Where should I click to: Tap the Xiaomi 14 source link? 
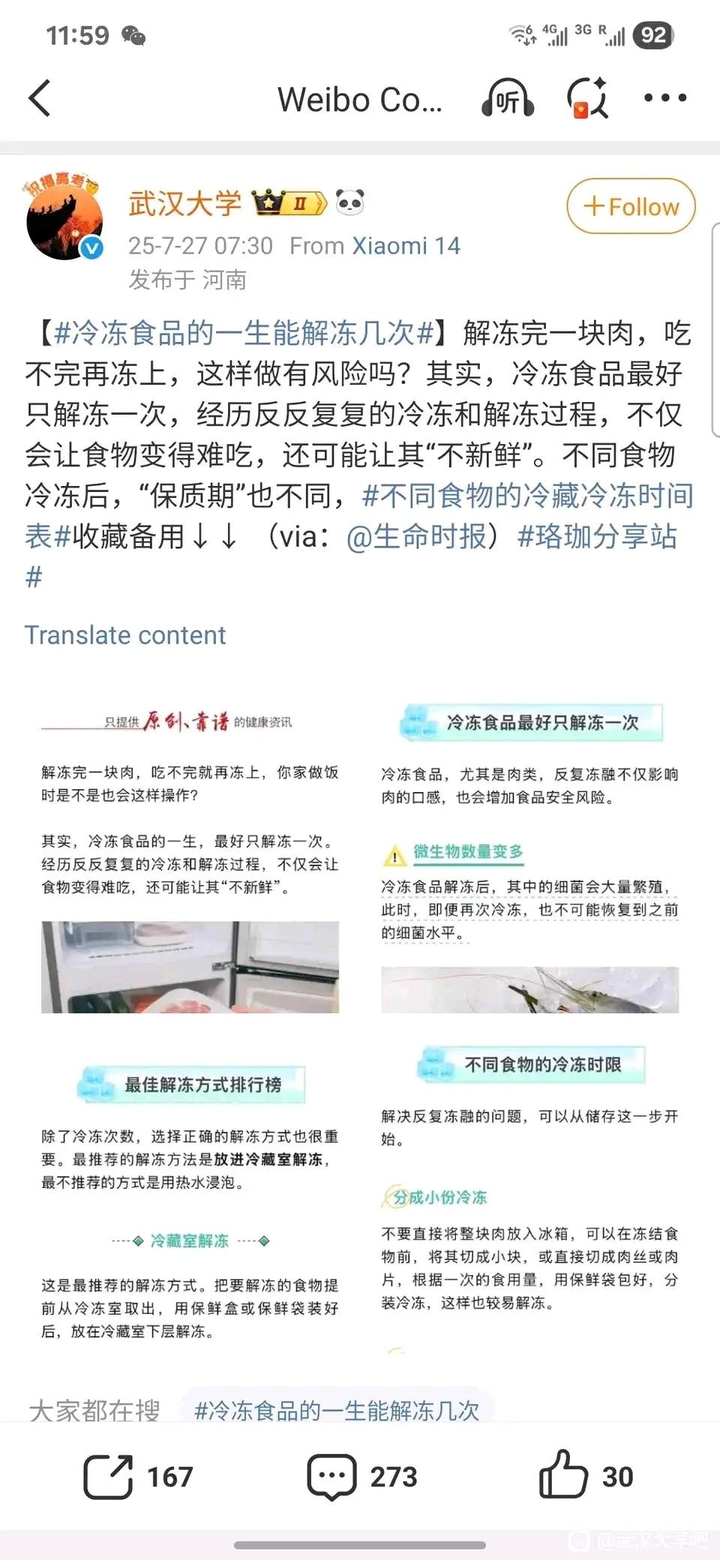(406, 245)
